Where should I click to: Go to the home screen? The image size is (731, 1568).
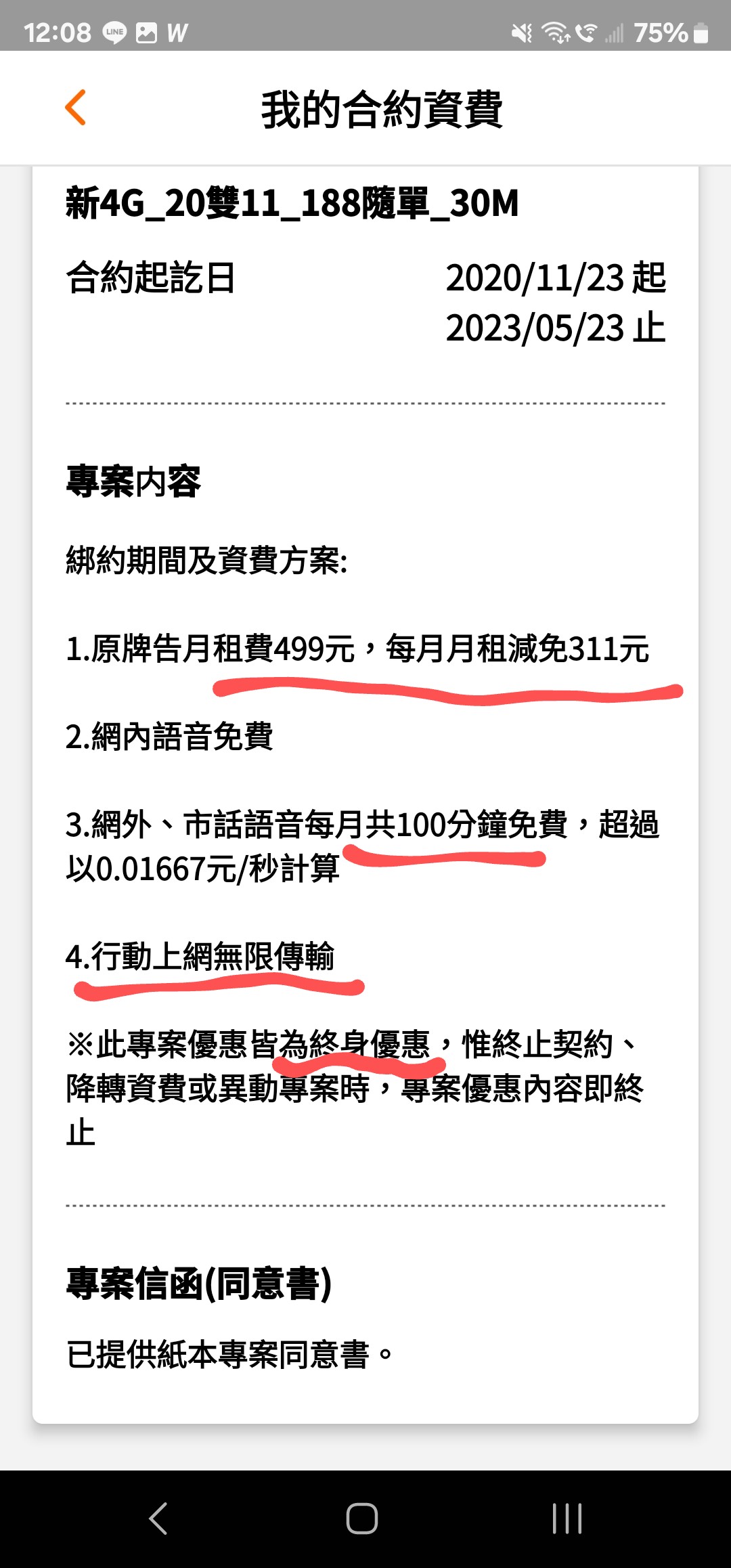coord(362,1518)
